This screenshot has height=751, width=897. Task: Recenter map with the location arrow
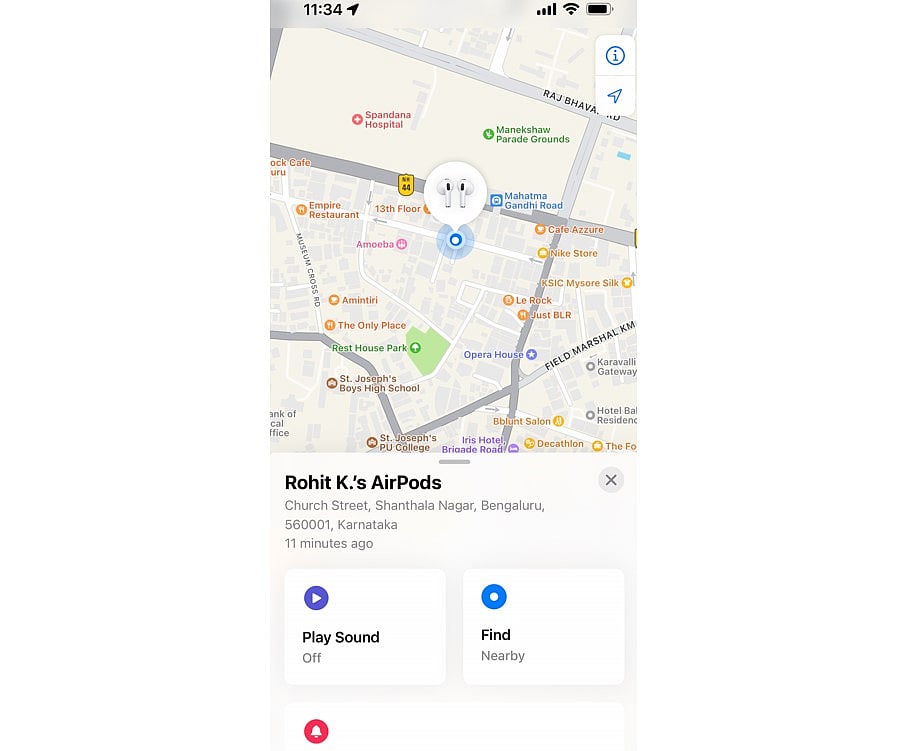point(615,96)
